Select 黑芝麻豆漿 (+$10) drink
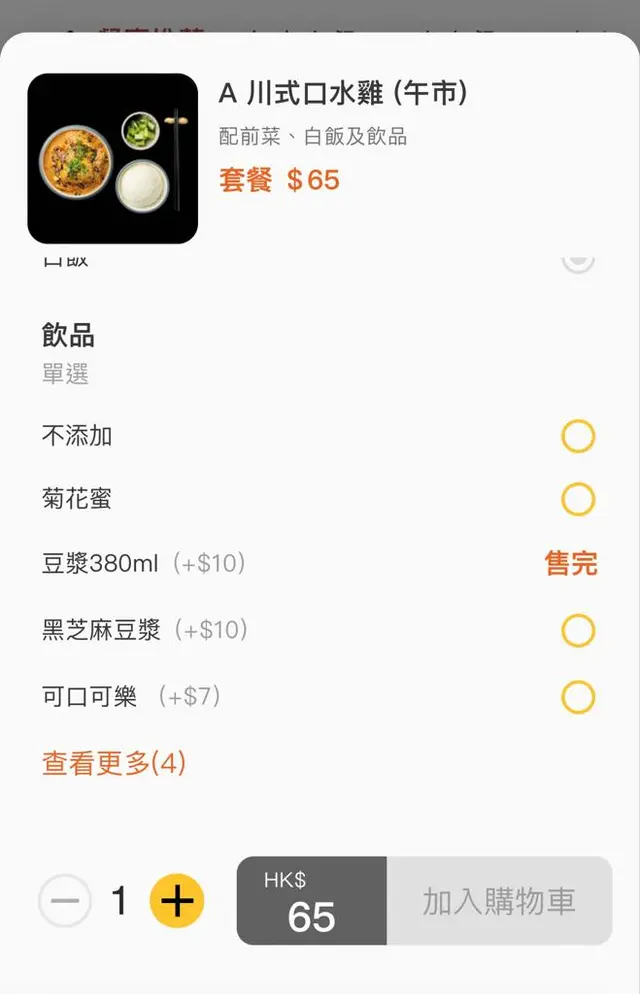The image size is (640, 994). (578, 631)
